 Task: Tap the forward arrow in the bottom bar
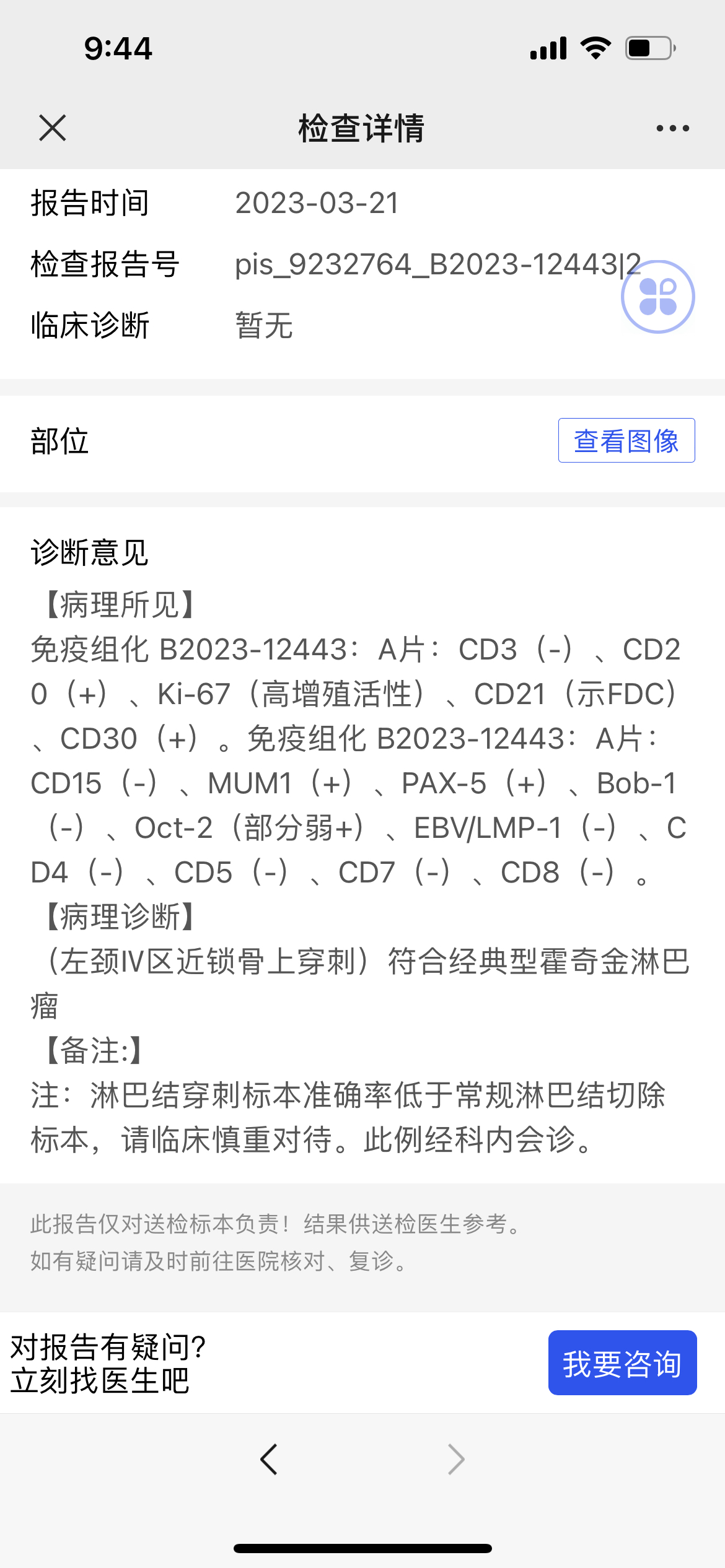(456, 1460)
